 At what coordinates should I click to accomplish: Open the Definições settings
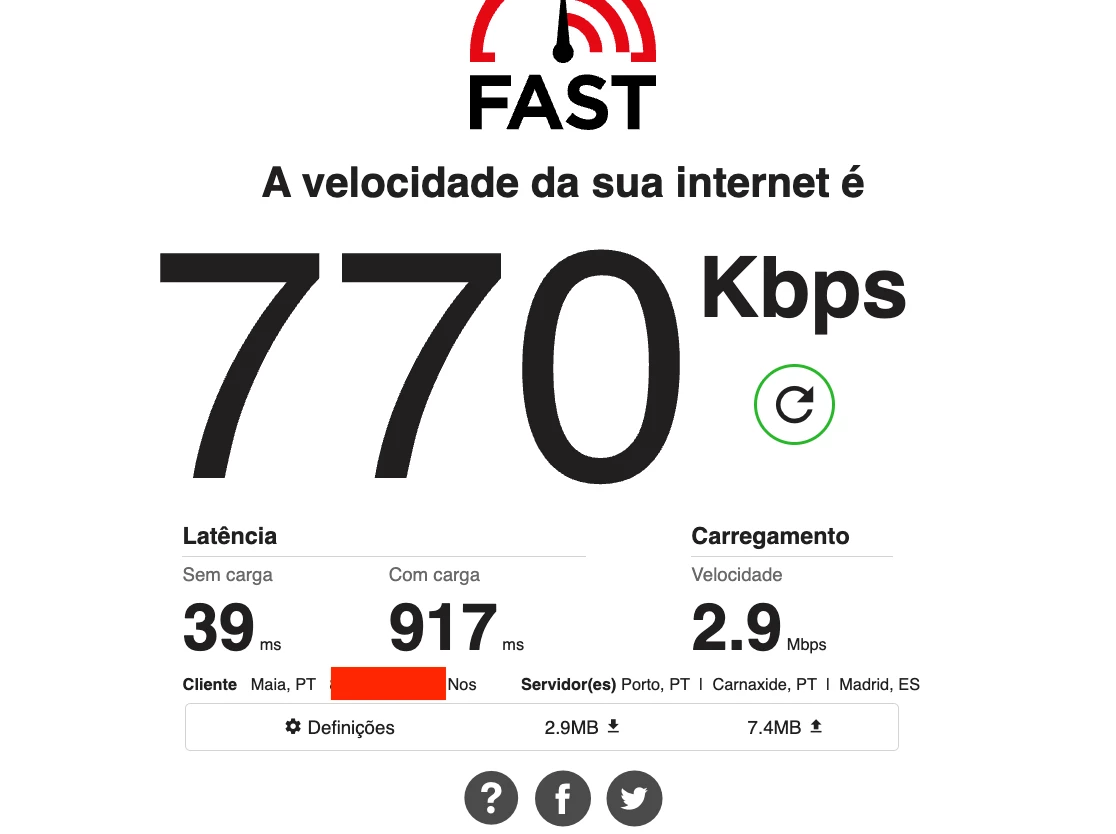click(340, 727)
